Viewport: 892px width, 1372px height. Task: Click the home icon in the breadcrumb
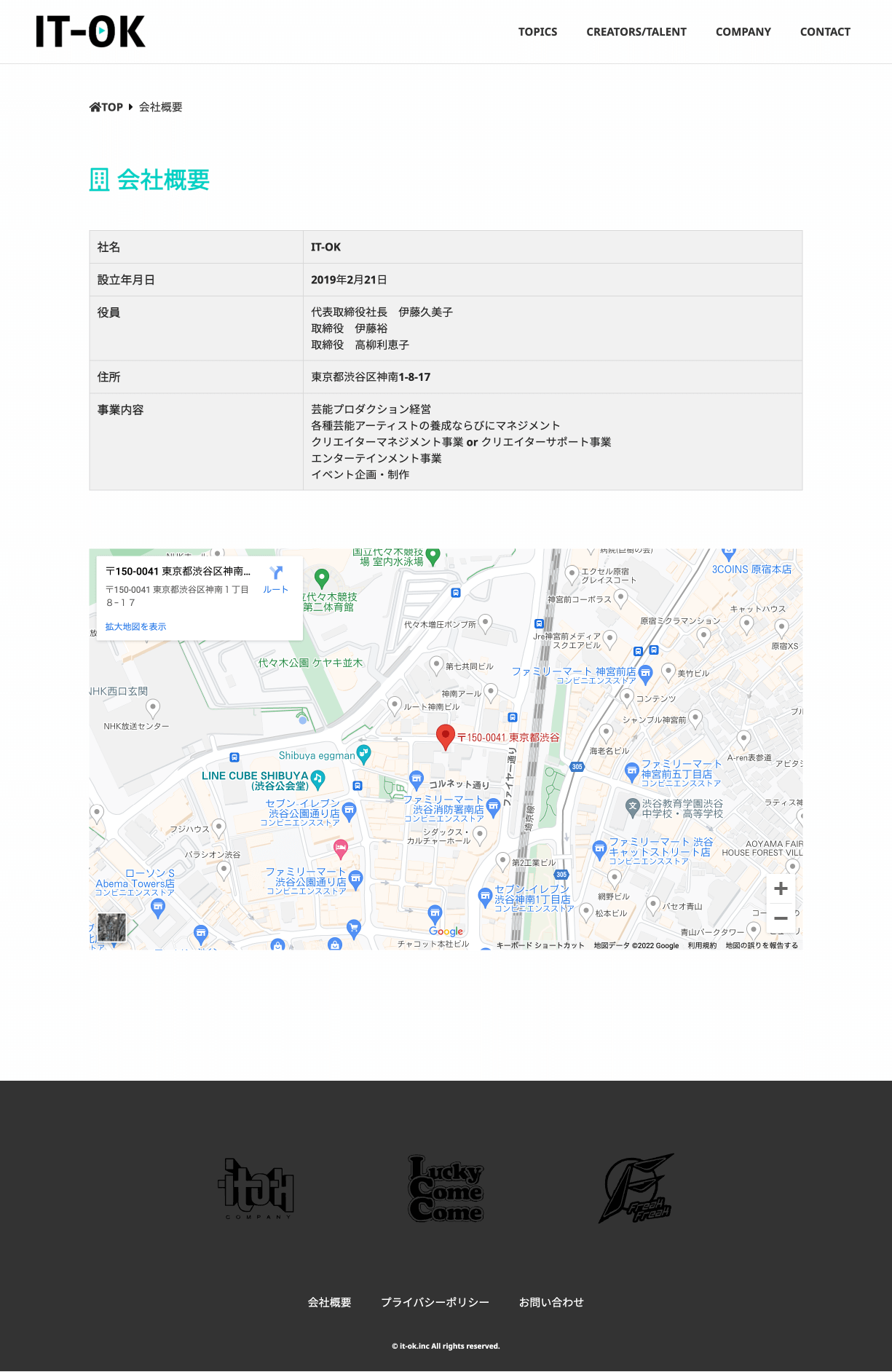point(94,106)
